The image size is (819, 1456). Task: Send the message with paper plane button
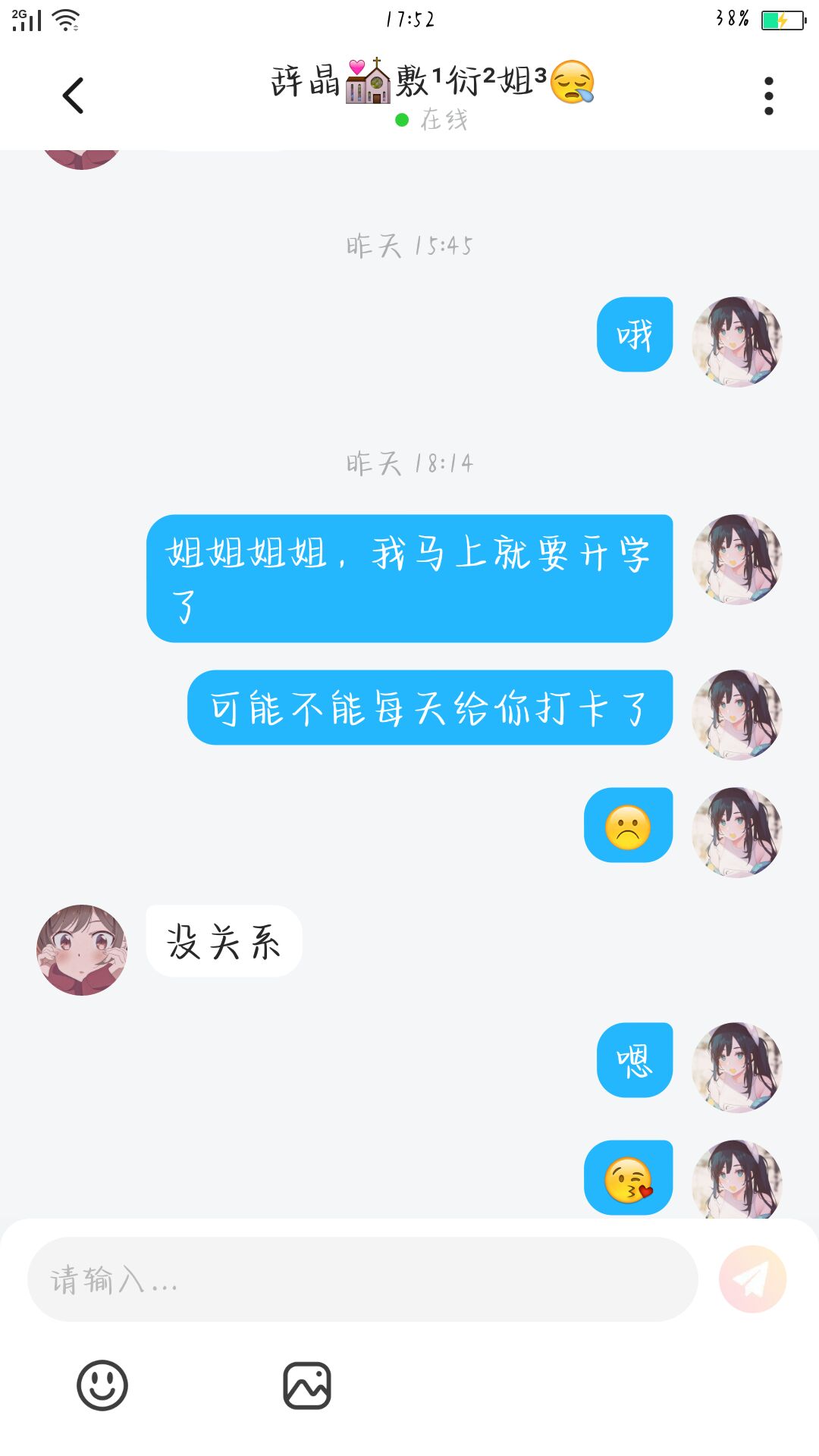752,1279
